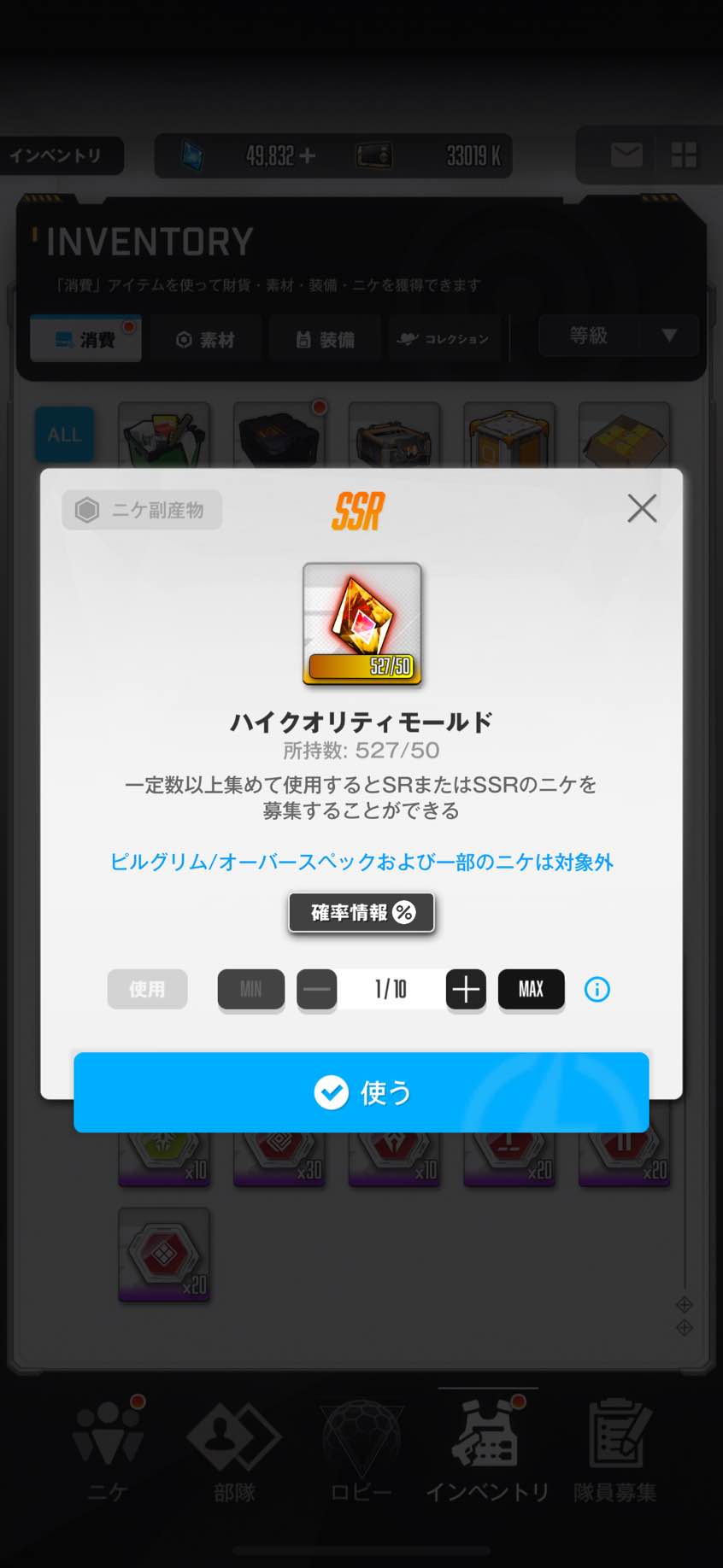Open 確率情報 probability info

click(361, 912)
